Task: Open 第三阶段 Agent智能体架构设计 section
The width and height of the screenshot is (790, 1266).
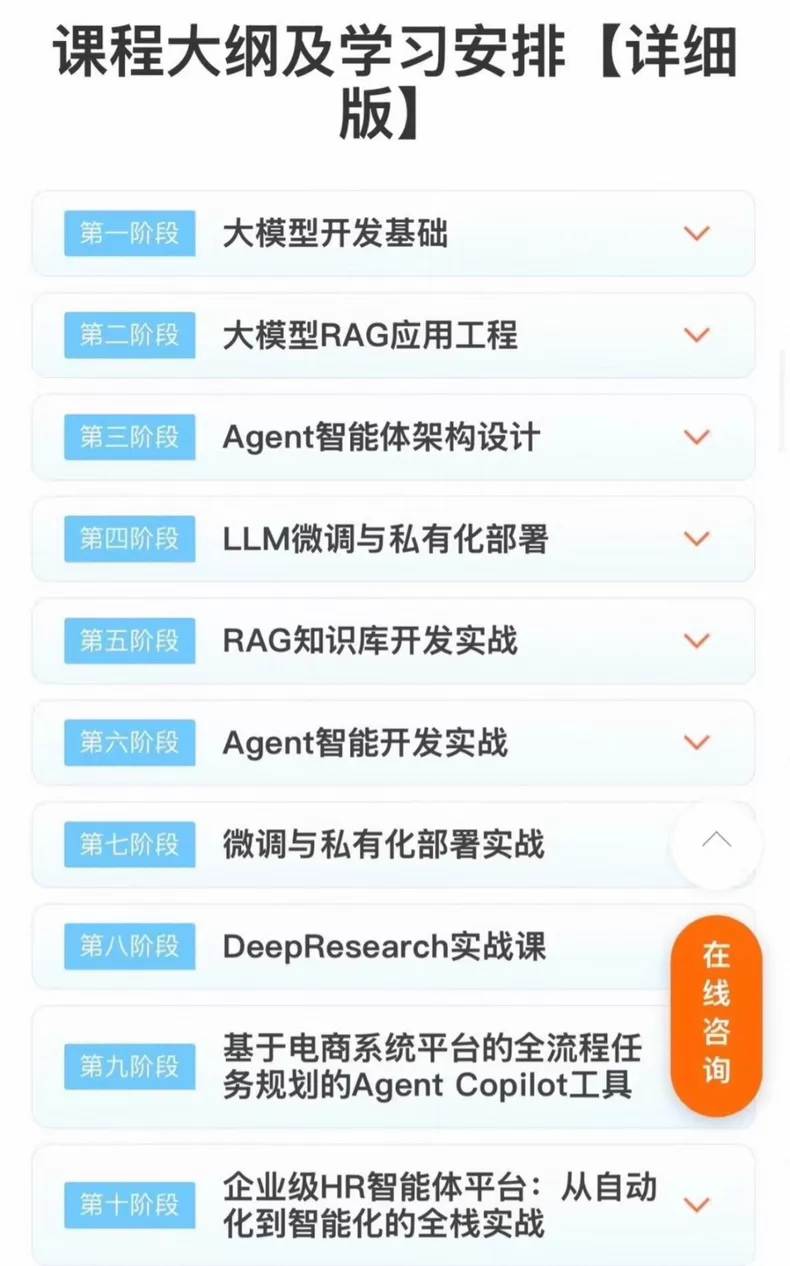Action: [x=696, y=437]
